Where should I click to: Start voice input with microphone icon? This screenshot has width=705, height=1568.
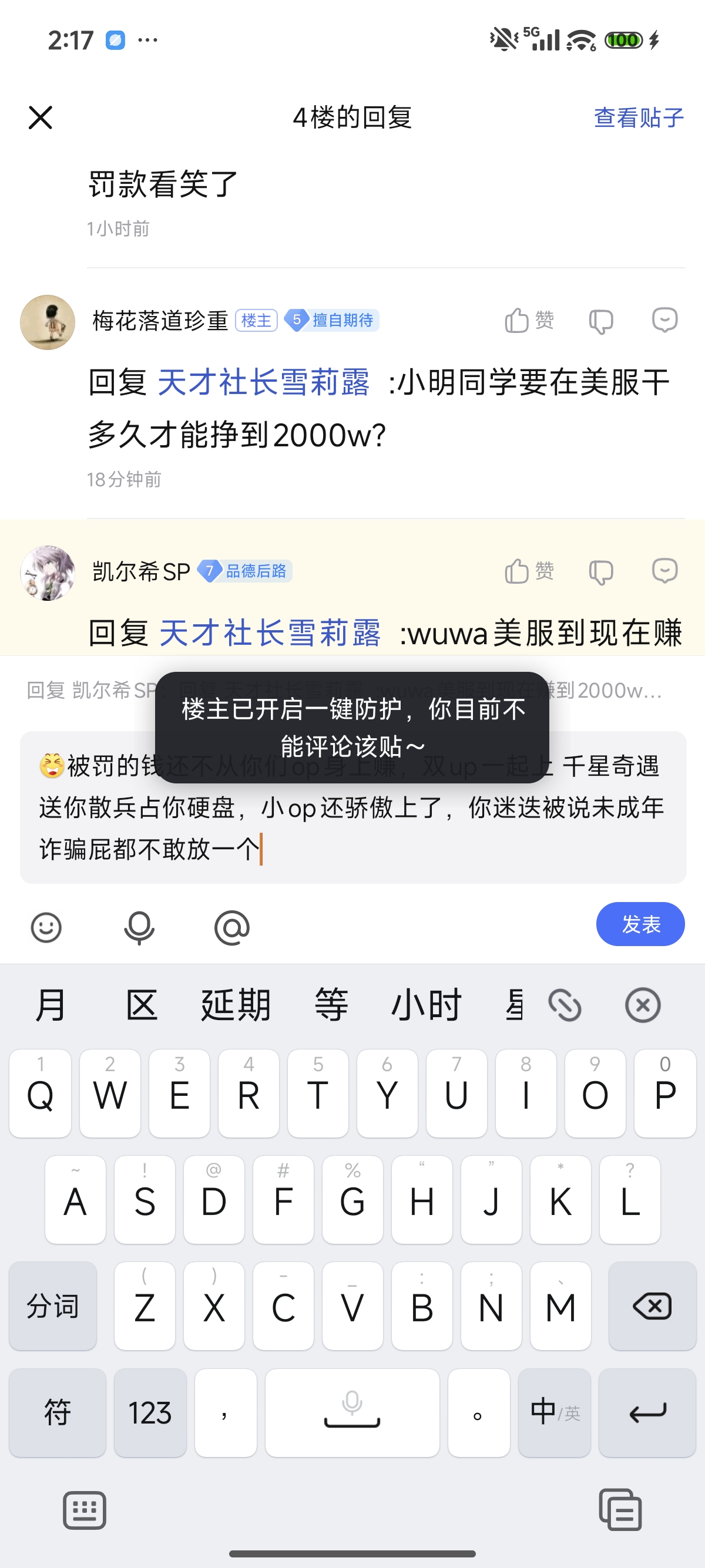click(139, 927)
